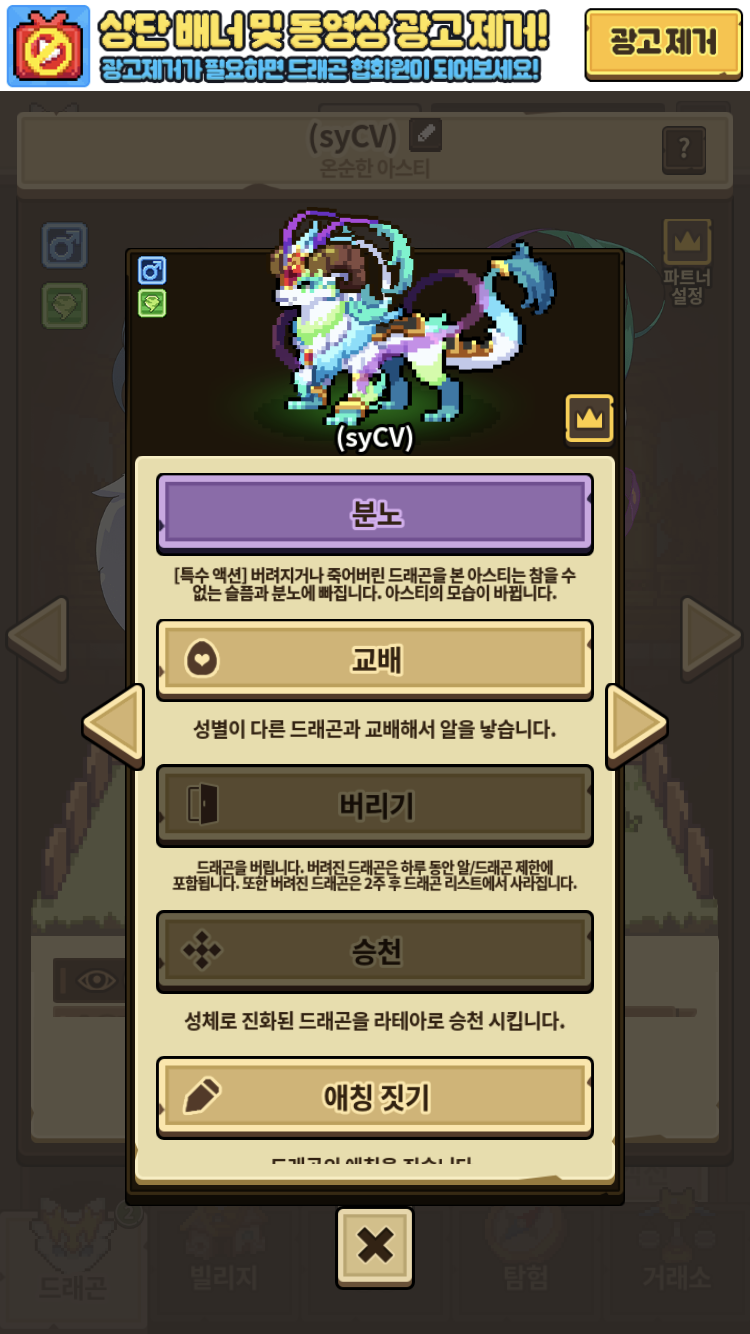Go to previous dragon with dialog's left arrow
Screen dimensions: 750x1334
[113, 726]
